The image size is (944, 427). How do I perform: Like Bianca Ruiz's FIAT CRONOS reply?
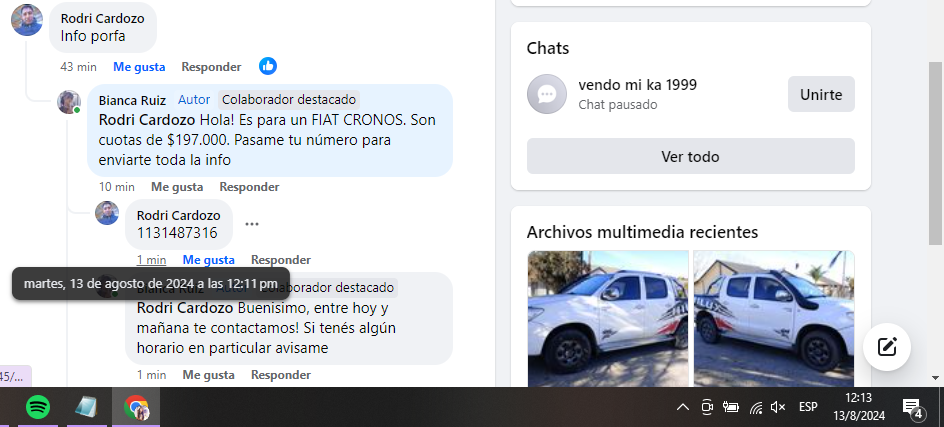[x=177, y=187]
